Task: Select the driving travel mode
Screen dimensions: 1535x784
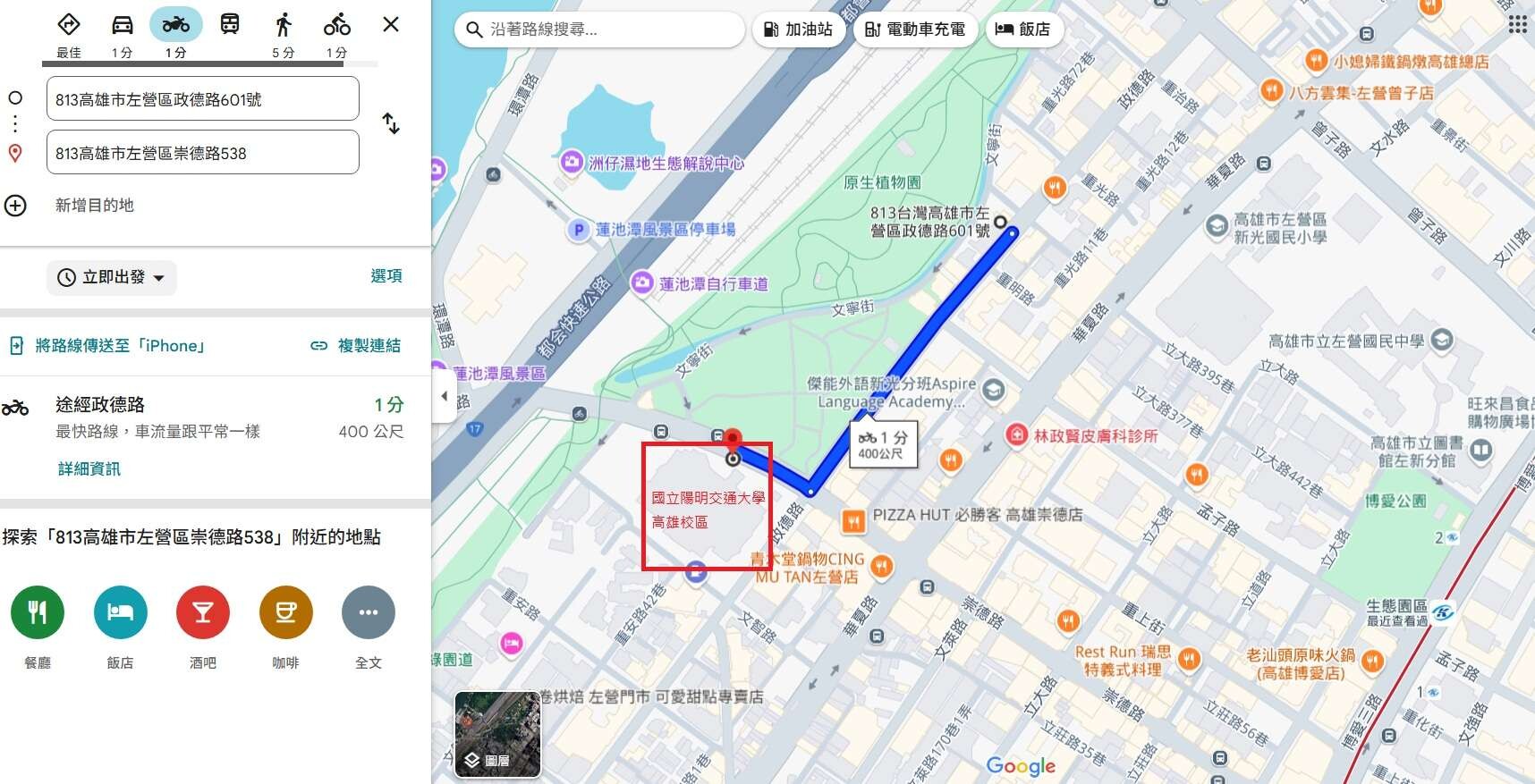Action: (123, 25)
